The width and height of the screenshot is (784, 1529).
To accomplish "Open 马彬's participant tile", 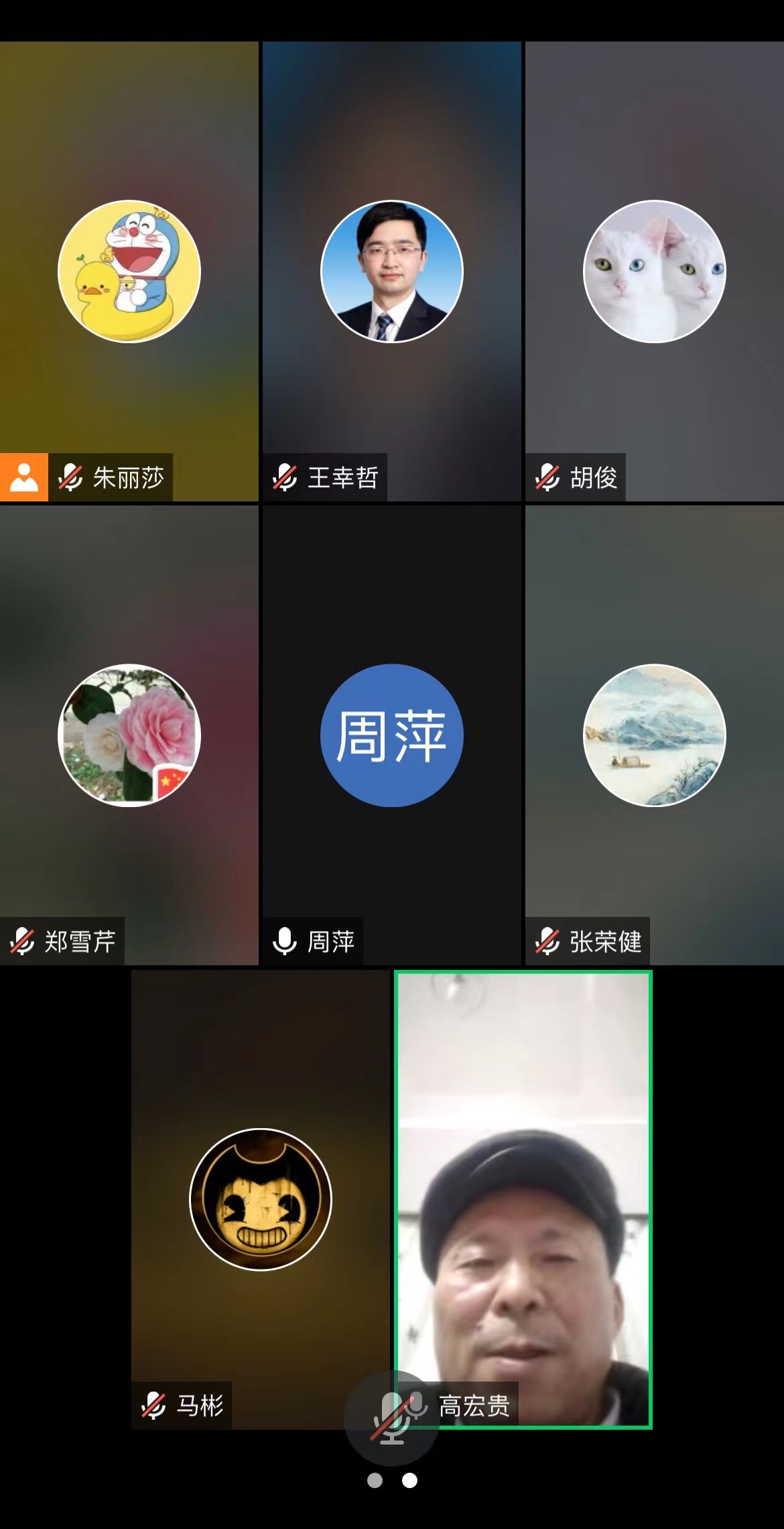I will tap(261, 1199).
